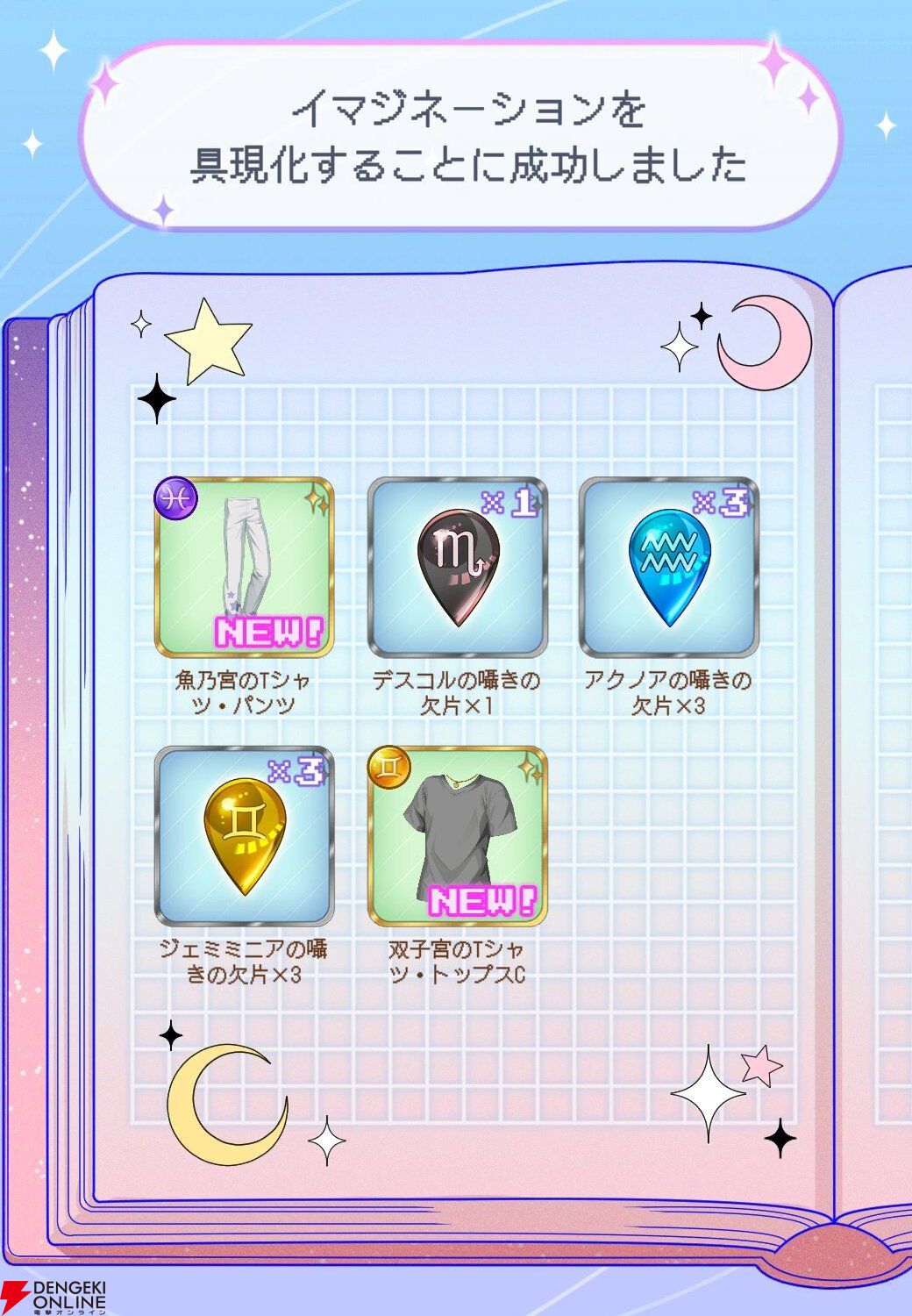The width and height of the screenshot is (912, 1316).
Task: Open the 双子宮のTシャツ・トップスC item tile
Action: [x=457, y=837]
